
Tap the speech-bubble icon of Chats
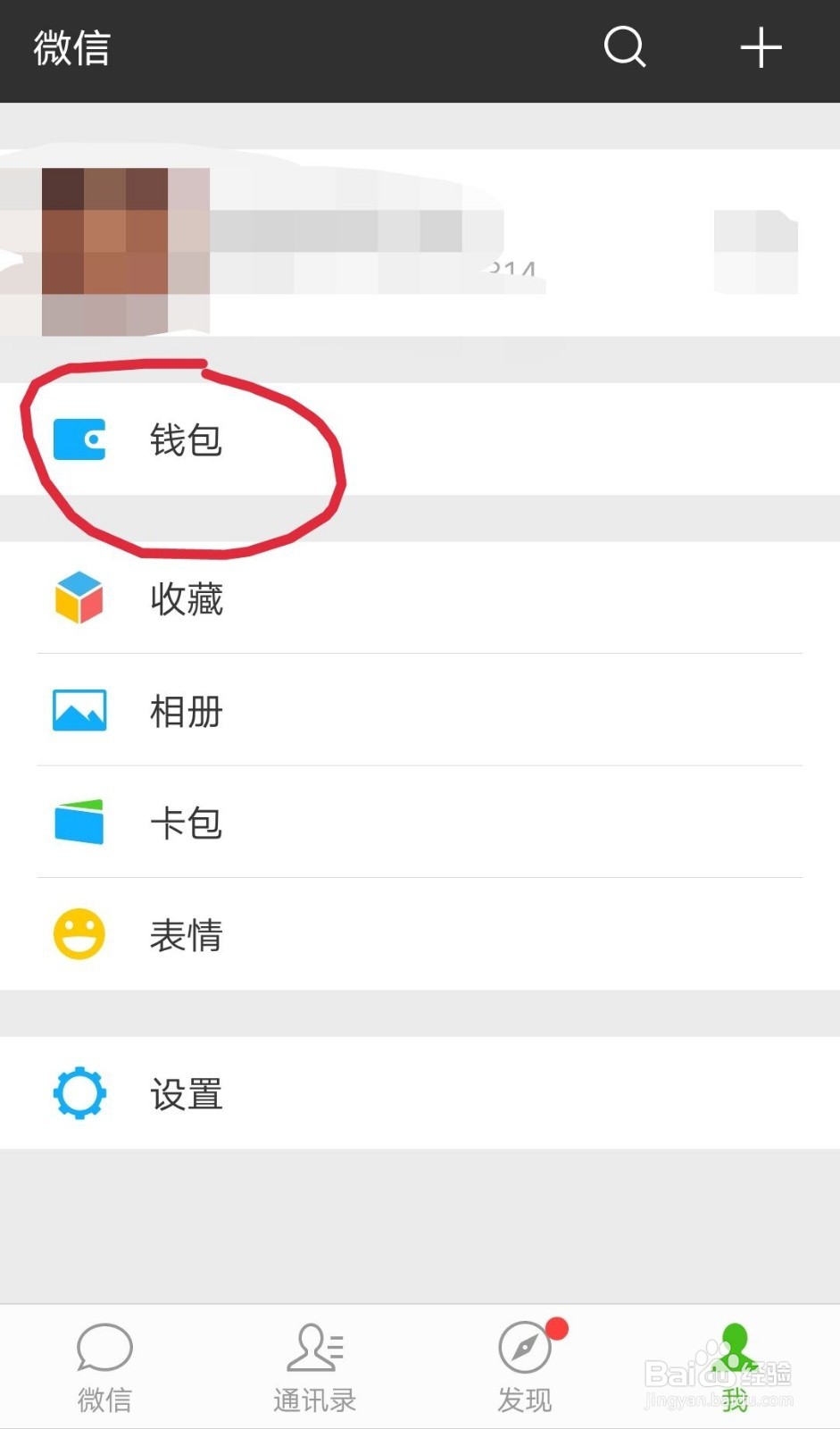click(x=104, y=1349)
